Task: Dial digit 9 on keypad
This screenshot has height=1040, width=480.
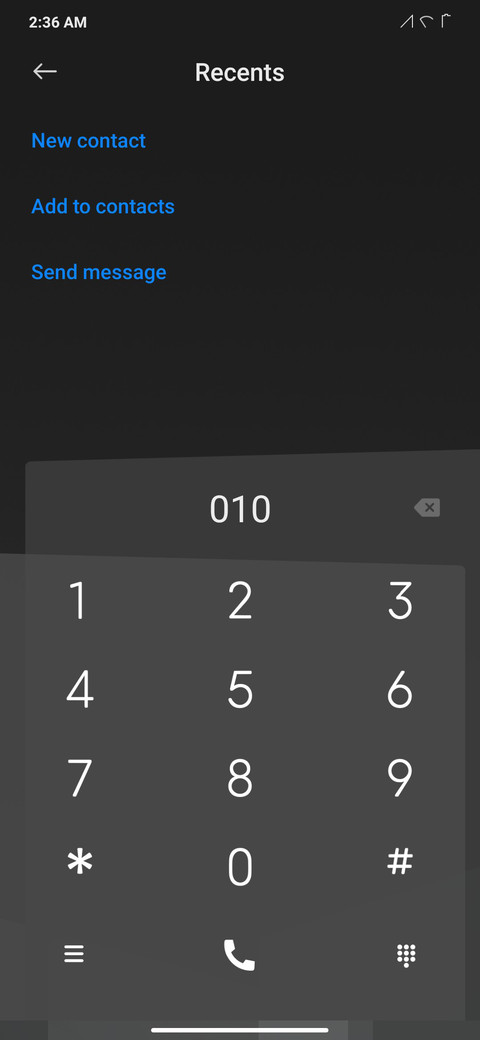Action: (400, 777)
